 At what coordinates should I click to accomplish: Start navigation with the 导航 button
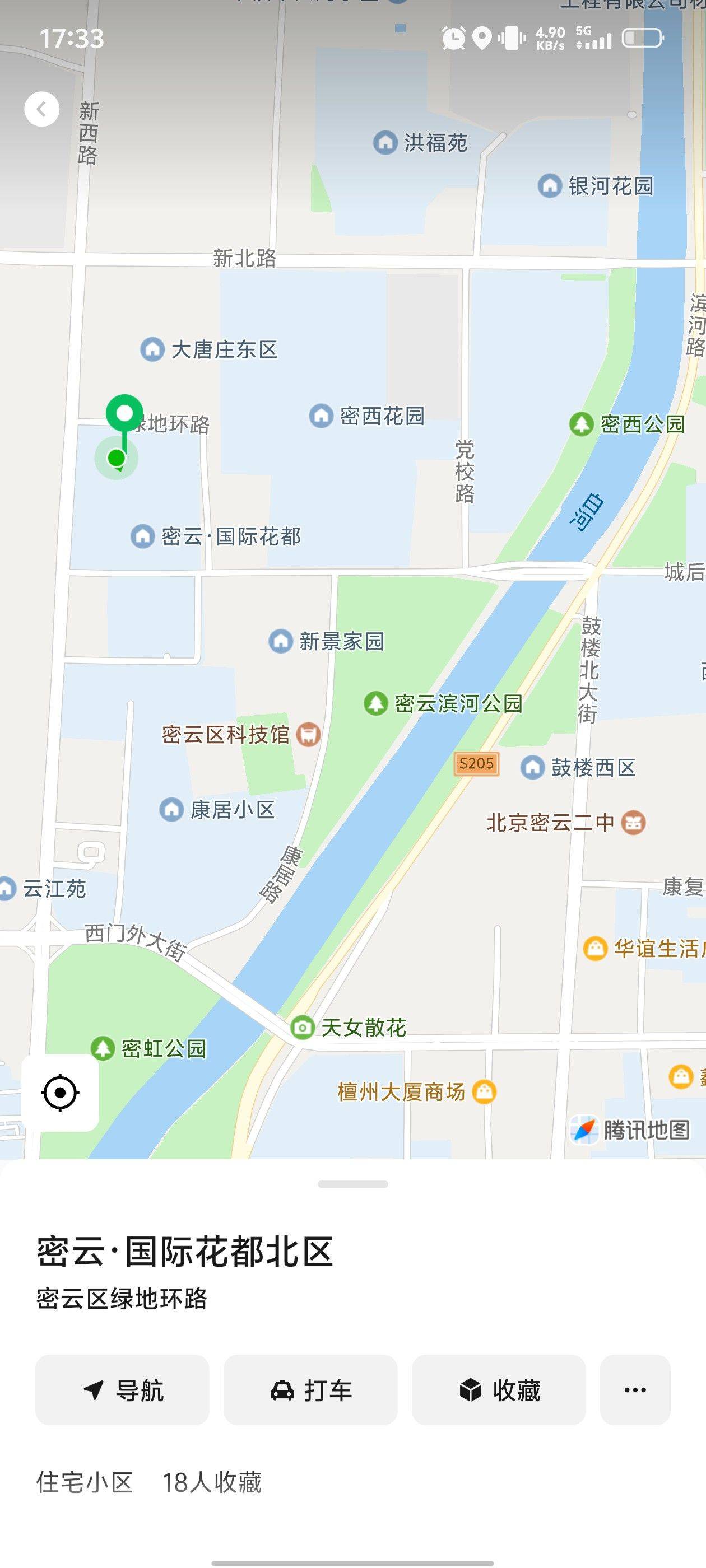[123, 1390]
